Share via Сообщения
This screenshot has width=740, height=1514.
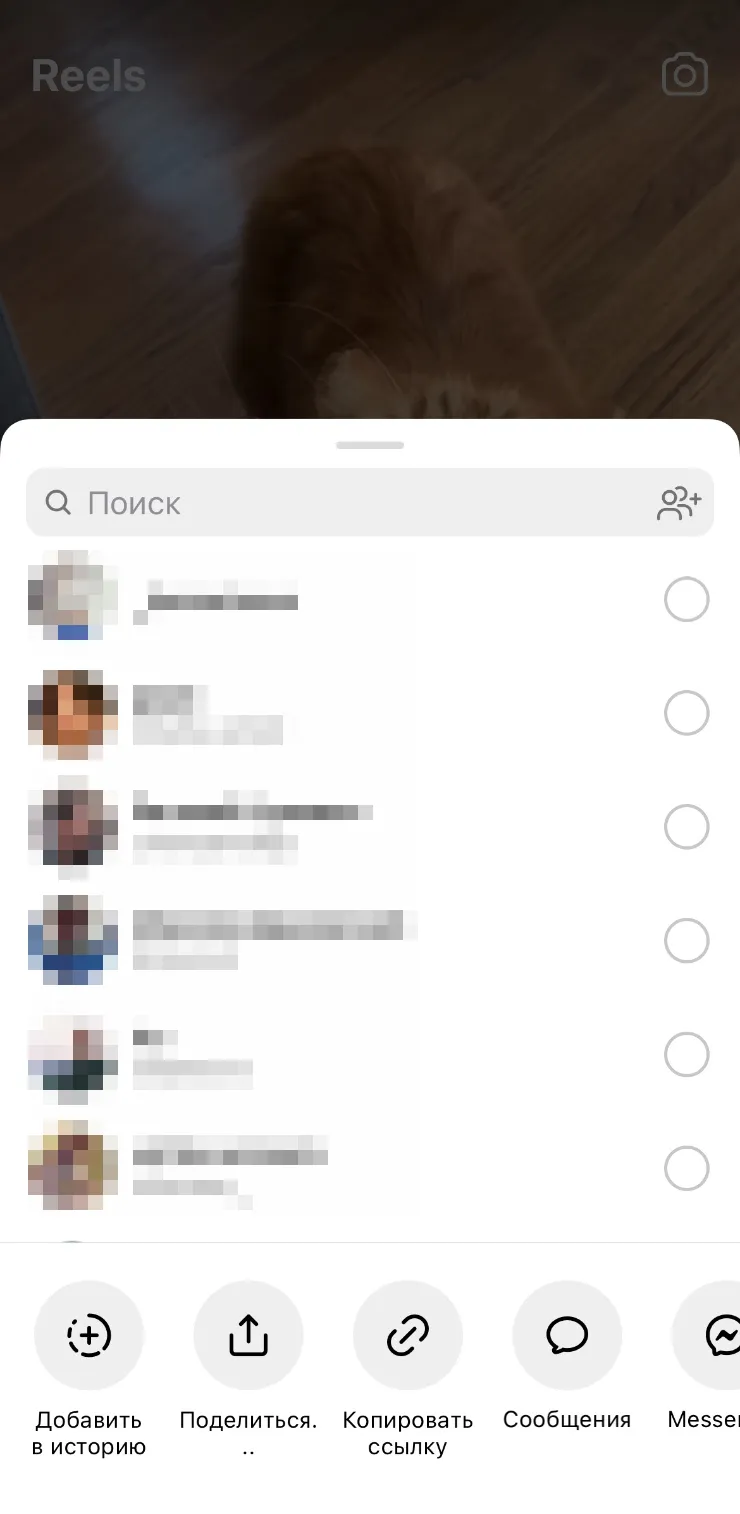(567, 1335)
